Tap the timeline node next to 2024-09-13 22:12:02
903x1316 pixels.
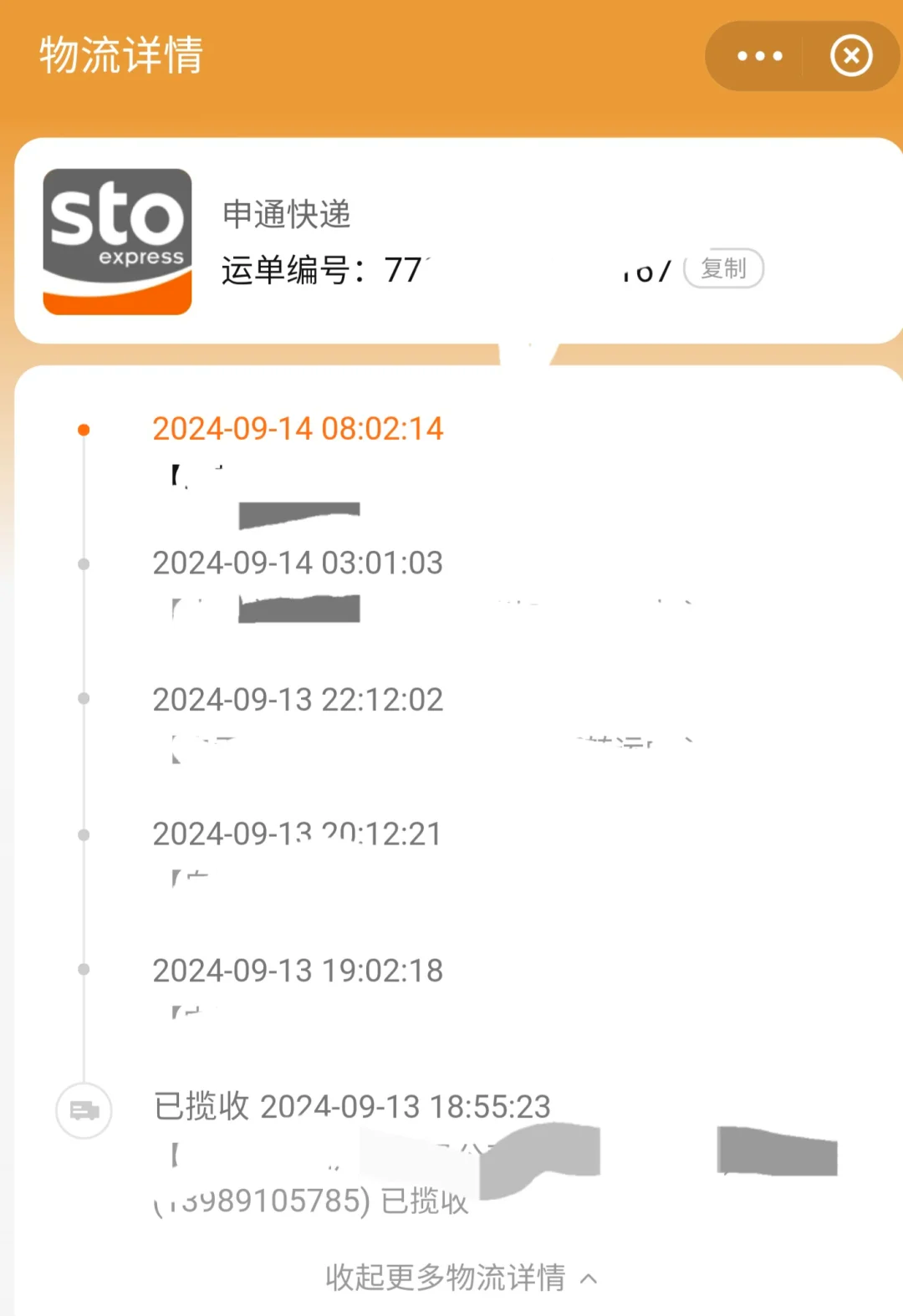(x=83, y=700)
